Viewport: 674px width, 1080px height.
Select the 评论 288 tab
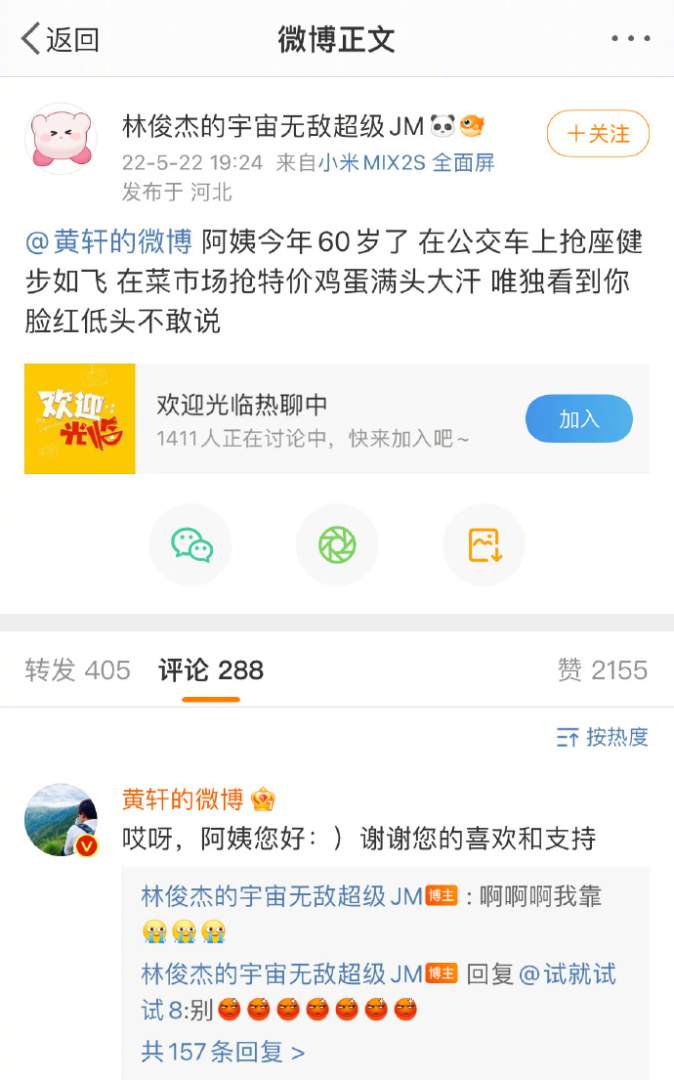[211, 670]
